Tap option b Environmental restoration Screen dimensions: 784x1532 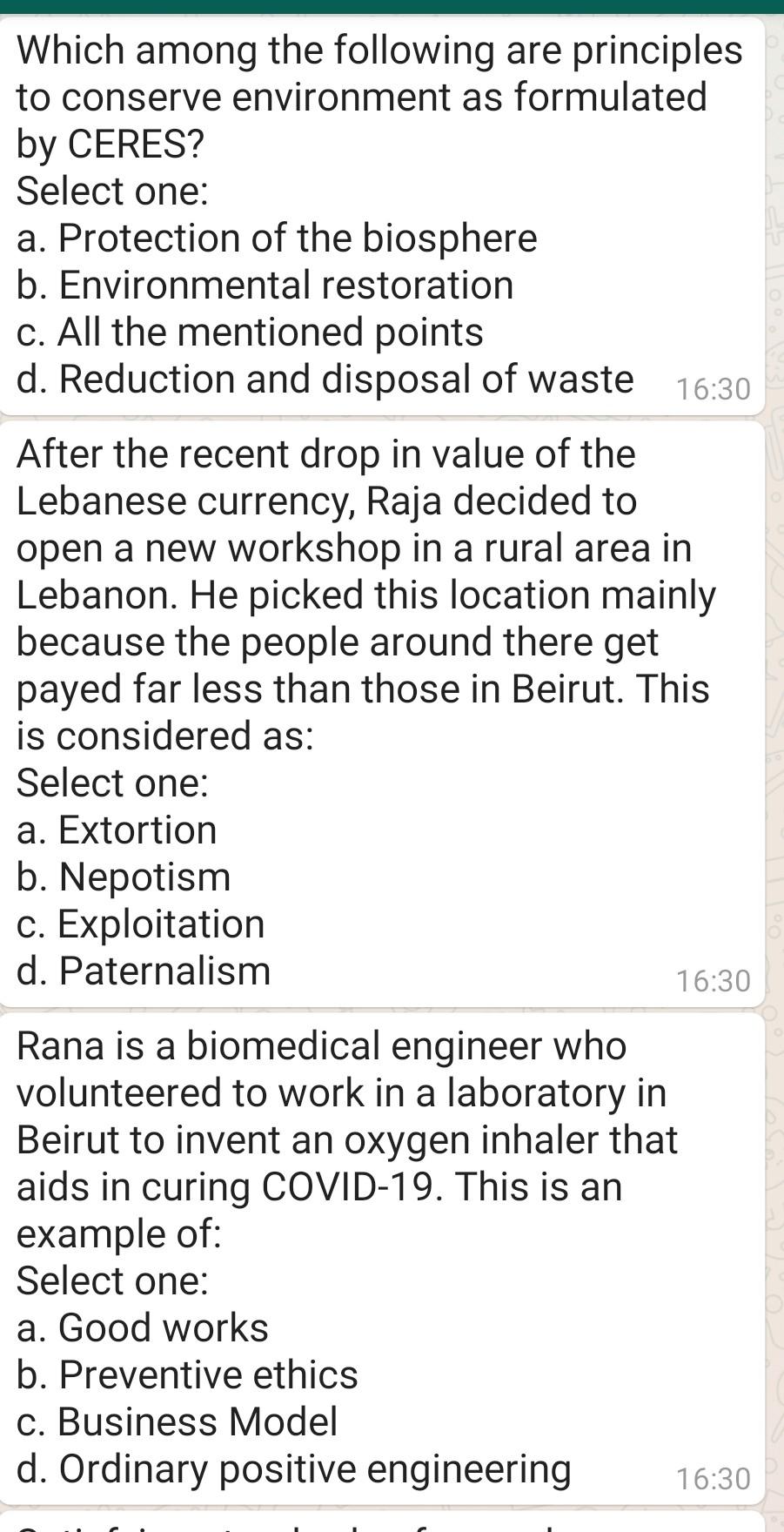[x=264, y=285]
